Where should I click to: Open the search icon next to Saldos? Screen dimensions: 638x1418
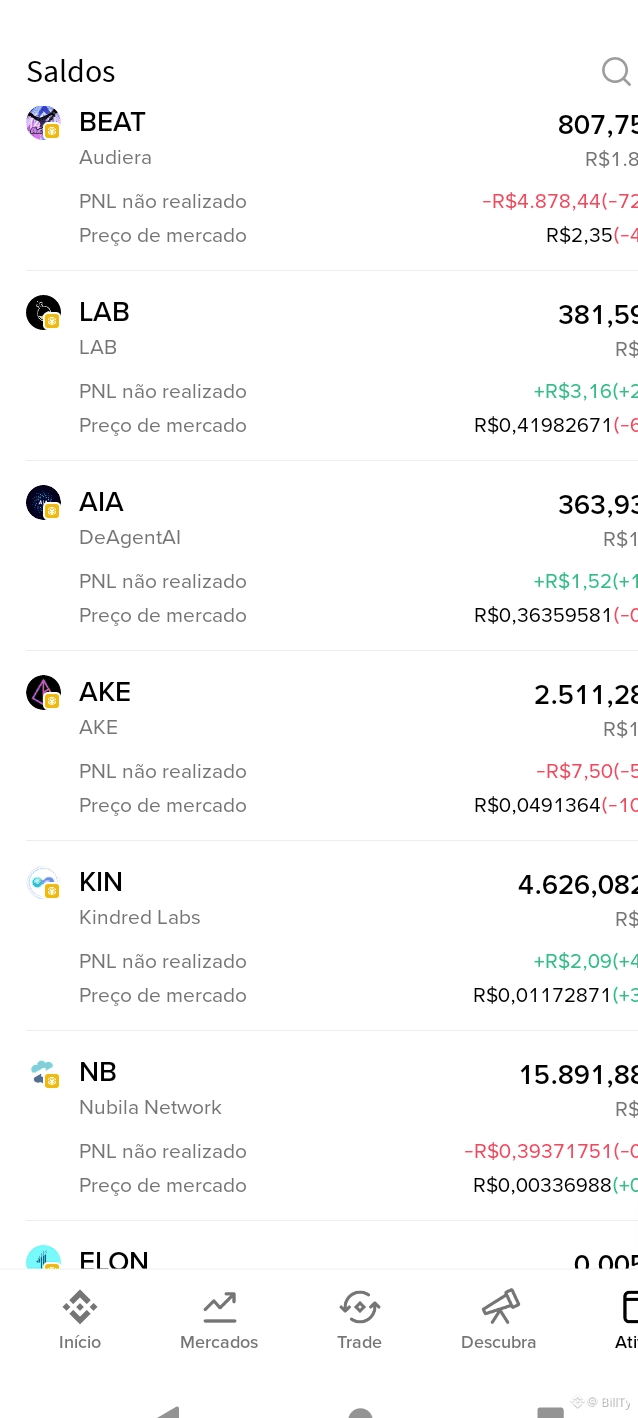(x=616, y=71)
